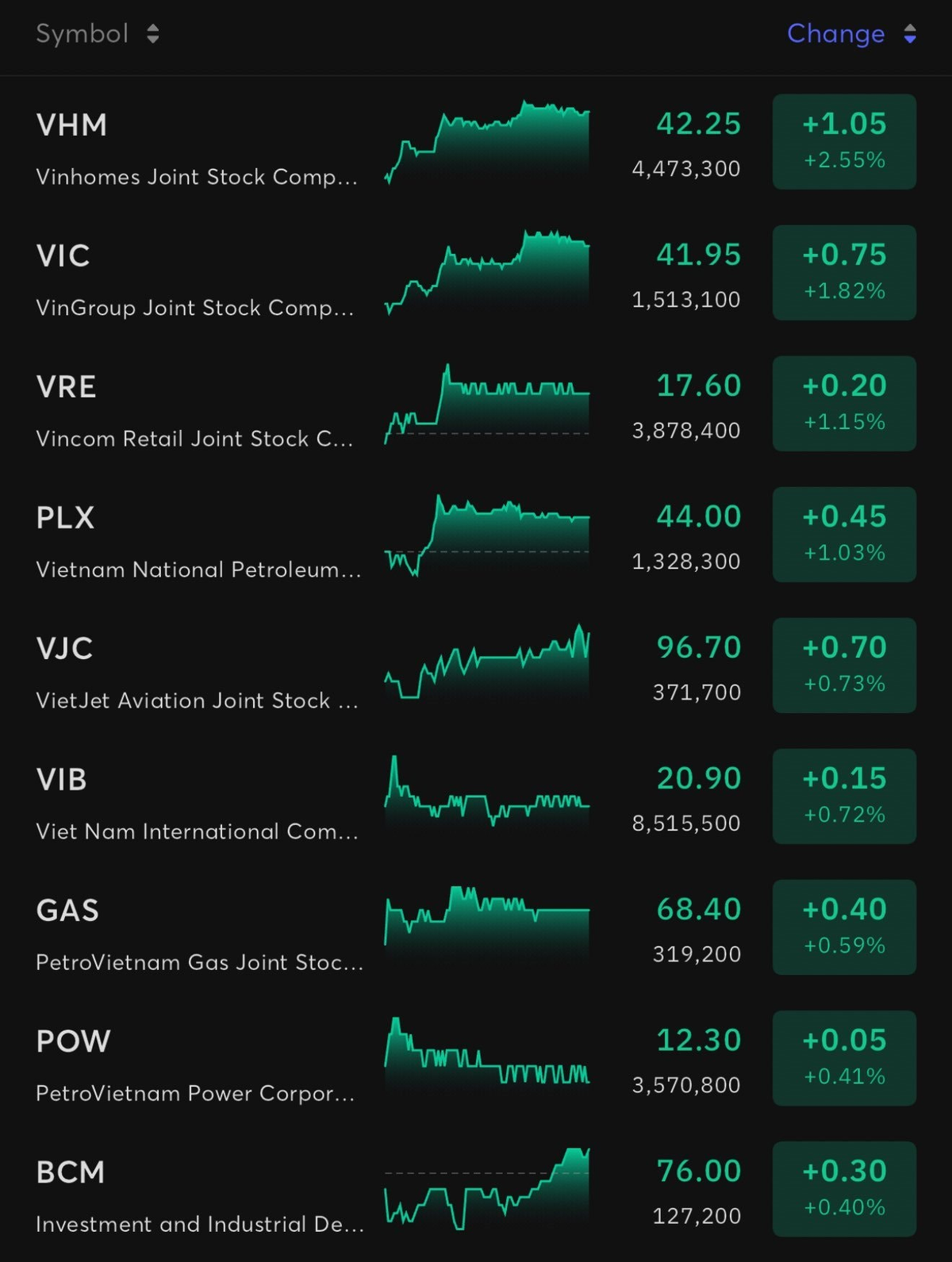Sort the list by Change
Screen dimensions: 952x1262
[x=852, y=33]
